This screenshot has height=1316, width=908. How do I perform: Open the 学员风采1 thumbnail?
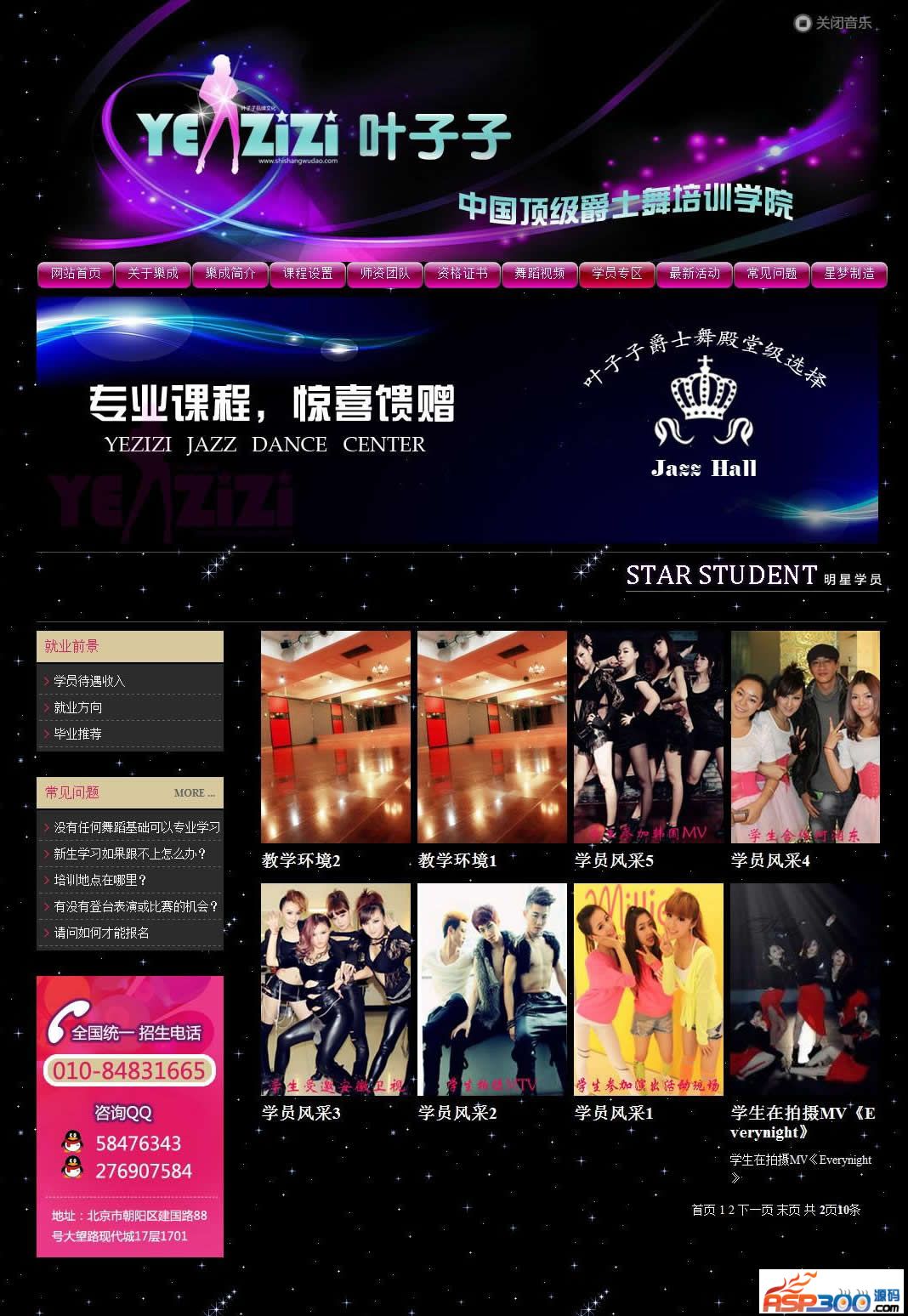(x=648, y=990)
